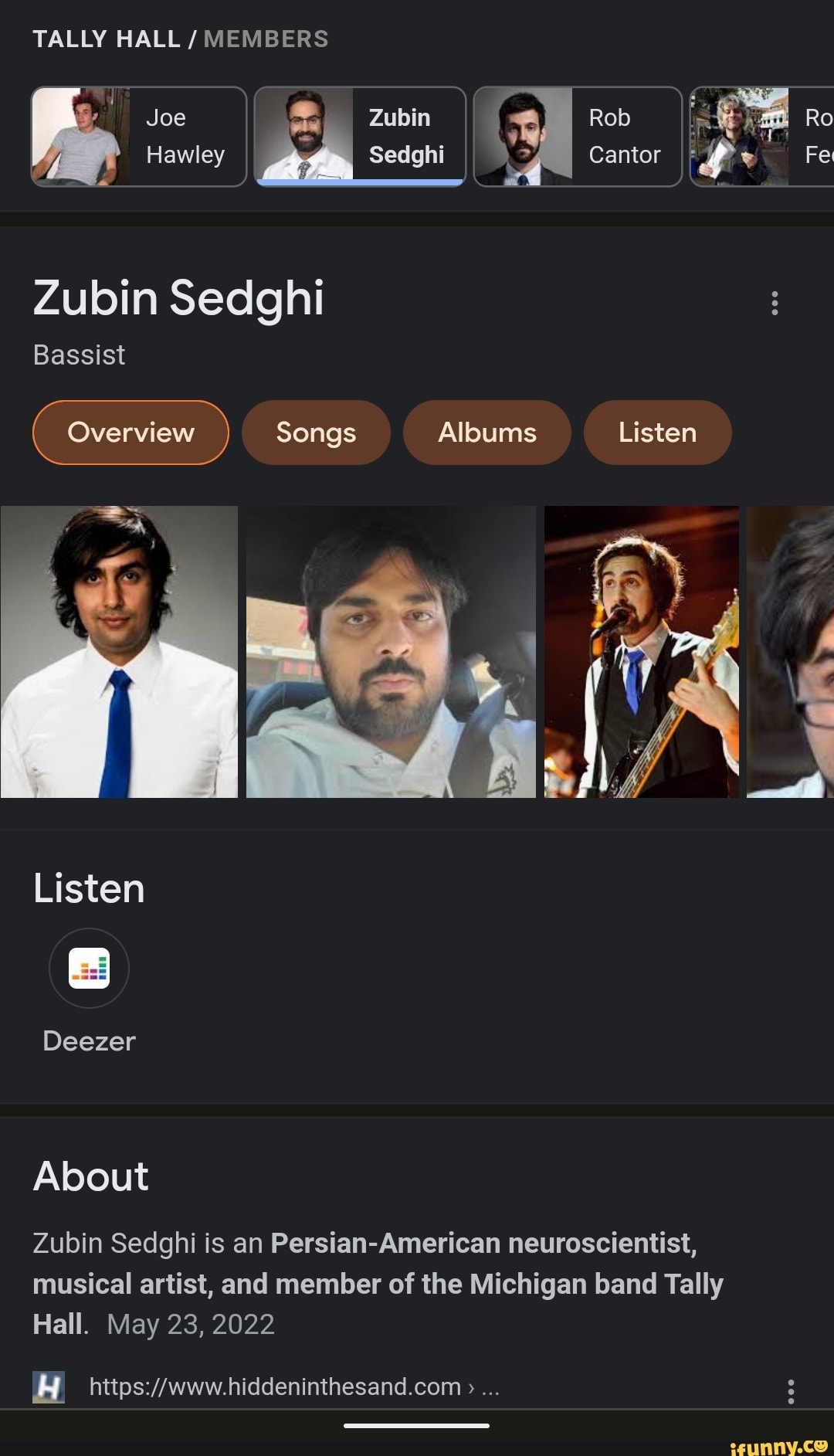Select the Joe Hawley member card
Image resolution: width=834 pixels, height=1456 pixels.
(x=139, y=137)
